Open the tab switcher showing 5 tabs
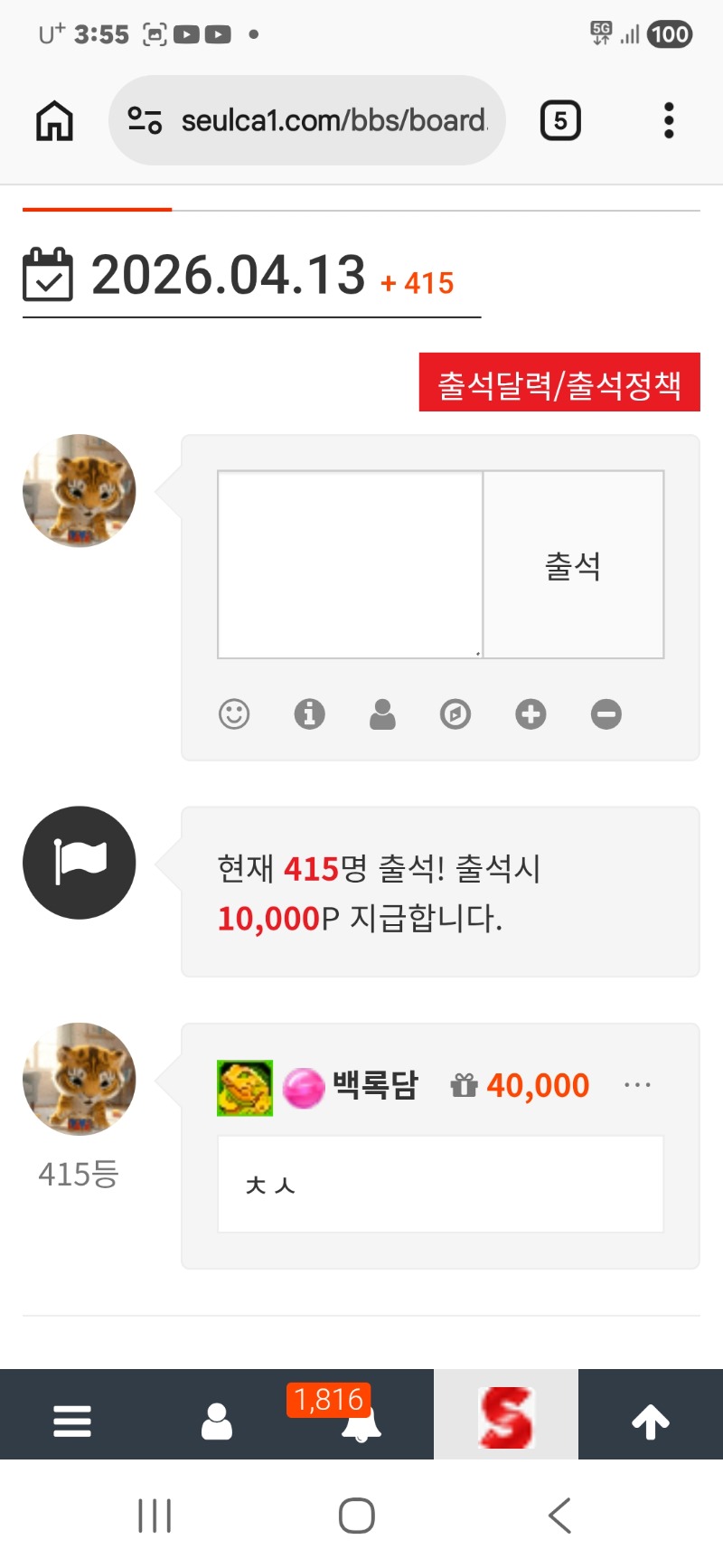723x1568 pixels. click(x=560, y=120)
